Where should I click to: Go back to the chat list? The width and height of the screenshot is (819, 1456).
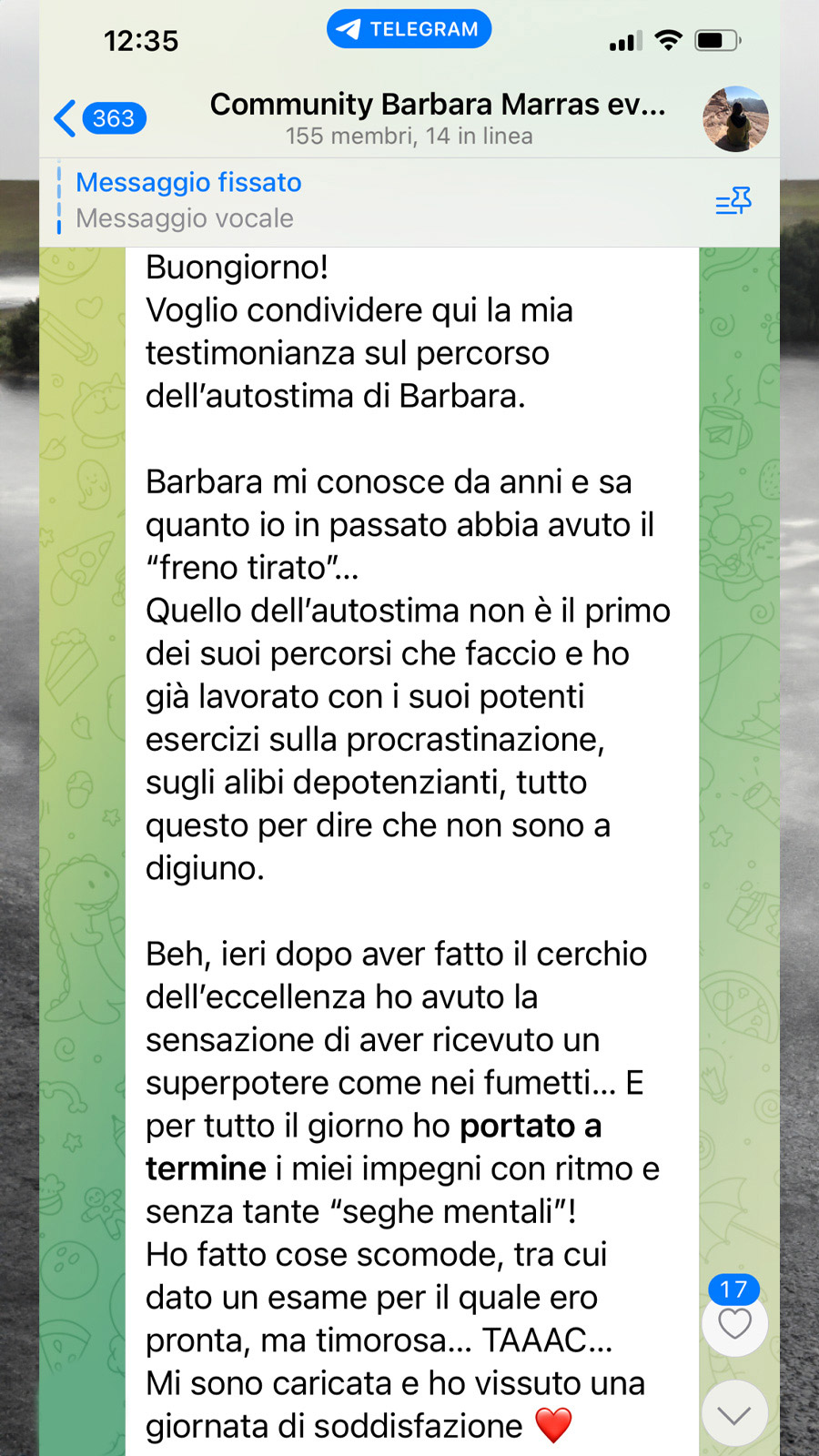pyautogui.click(x=98, y=118)
